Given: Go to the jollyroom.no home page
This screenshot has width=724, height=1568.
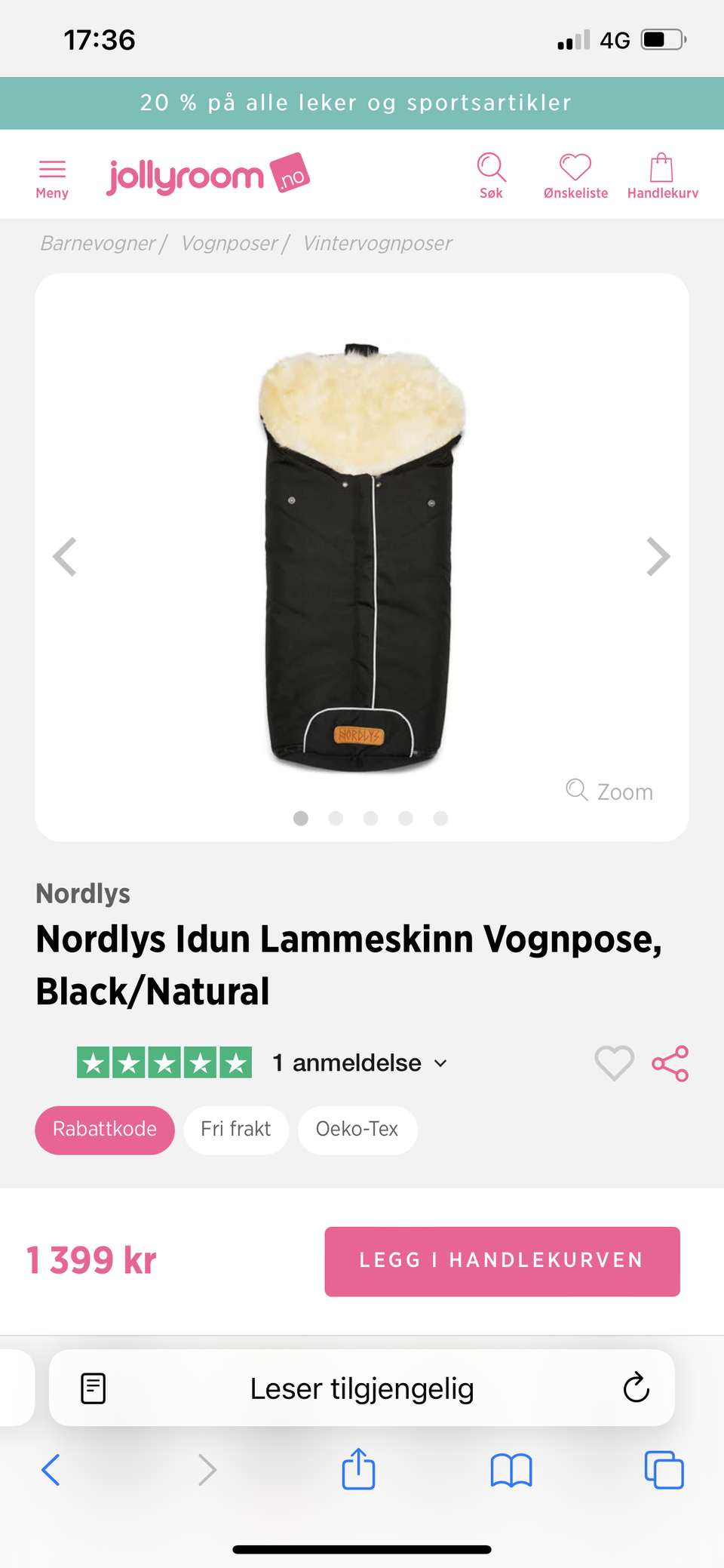Looking at the screenshot, I should coord(208,175).
